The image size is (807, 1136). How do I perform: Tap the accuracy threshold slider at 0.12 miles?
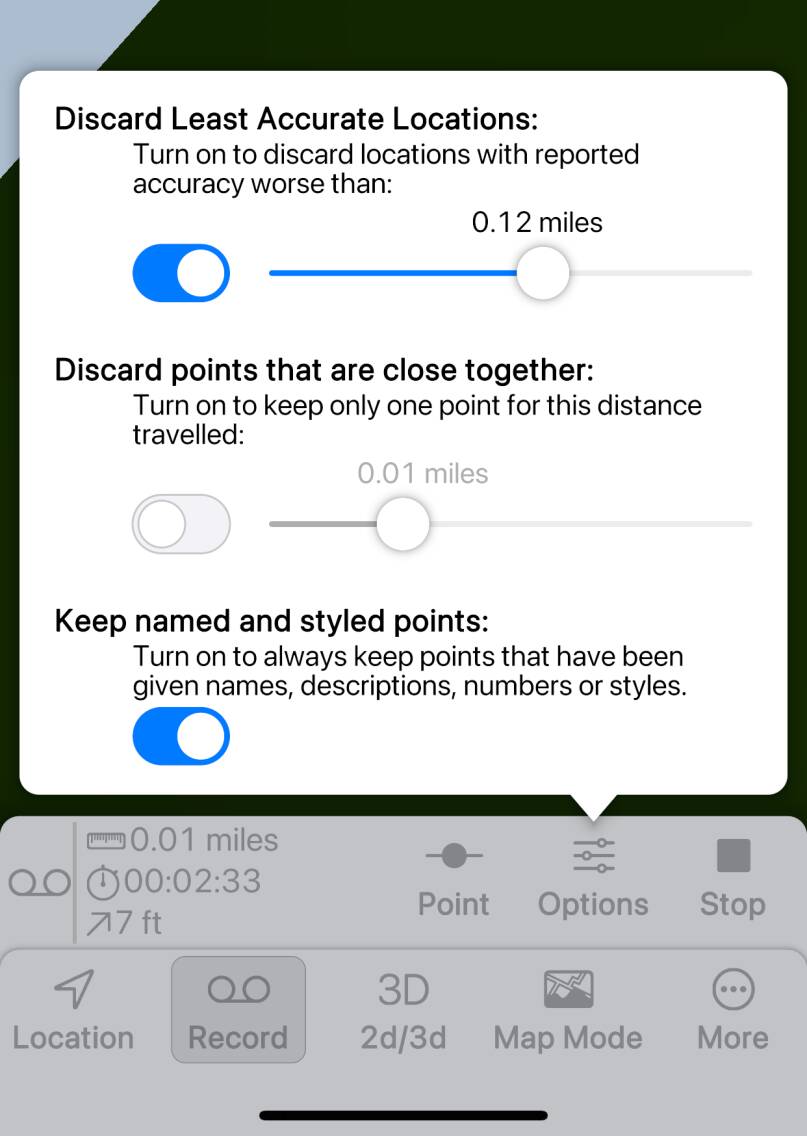[x=542, y=273]
